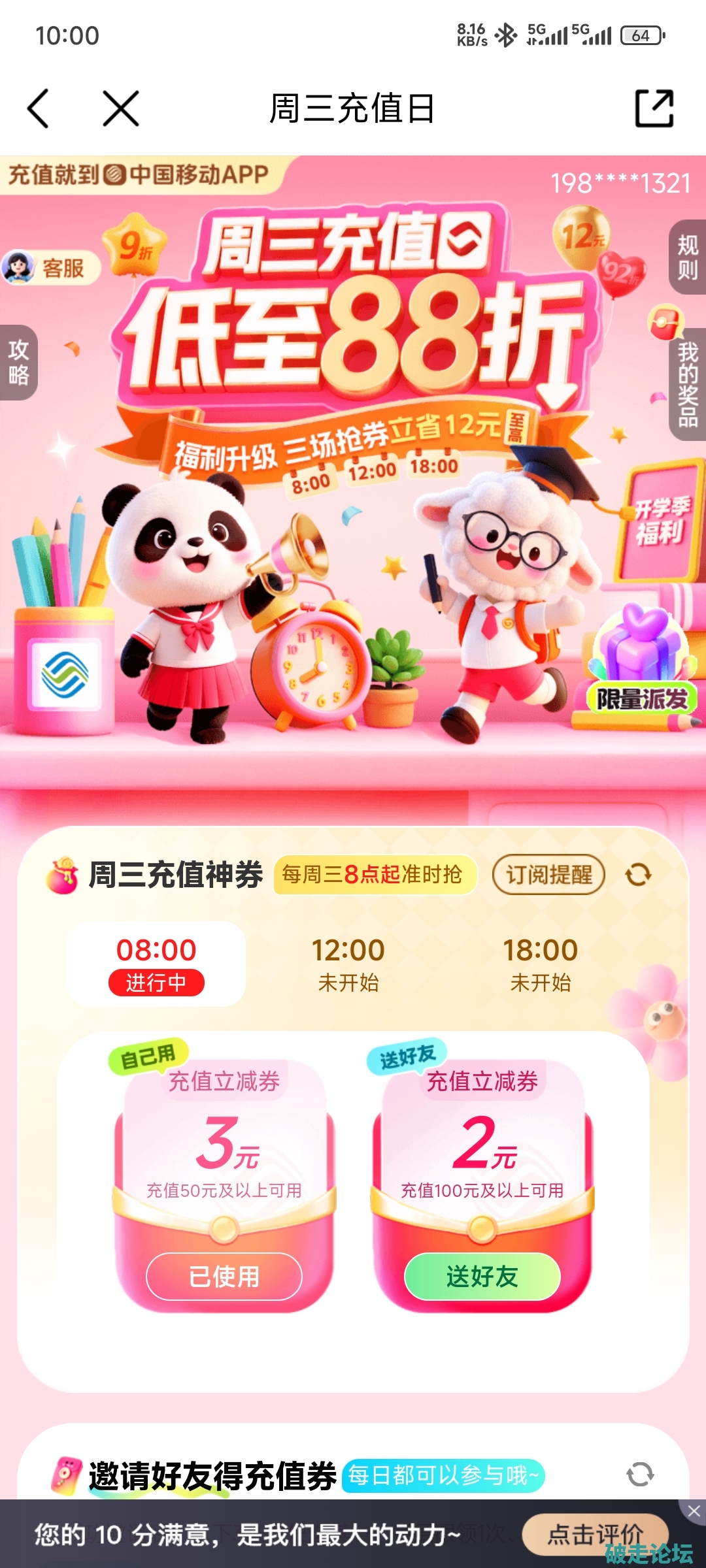Share this page via the top-right icon
706x1568 pixels.
(x=654, y=108)
